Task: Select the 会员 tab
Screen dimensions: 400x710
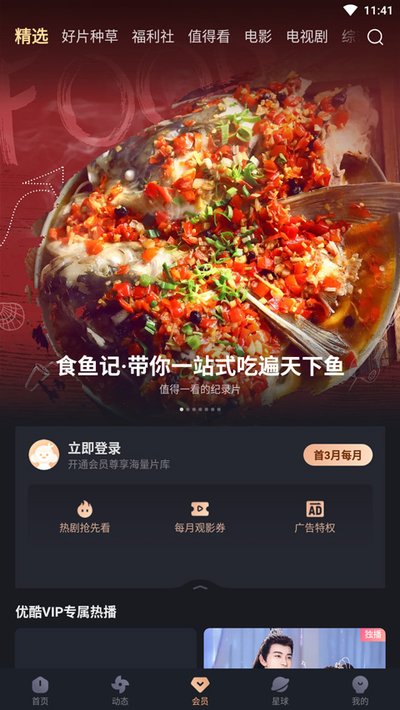Action: point(200,691)
